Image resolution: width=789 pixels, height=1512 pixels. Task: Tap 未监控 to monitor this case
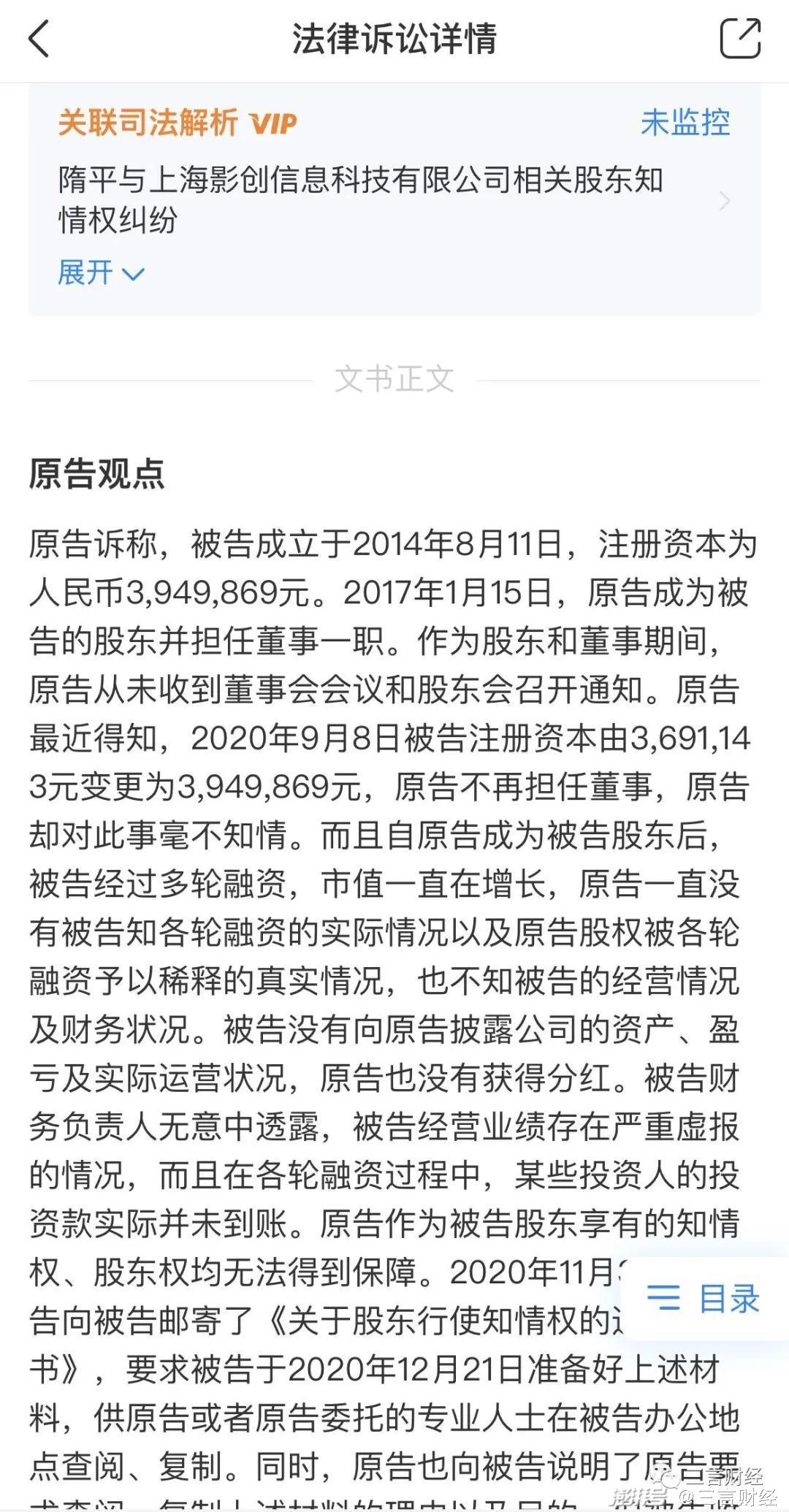[685, 123]
